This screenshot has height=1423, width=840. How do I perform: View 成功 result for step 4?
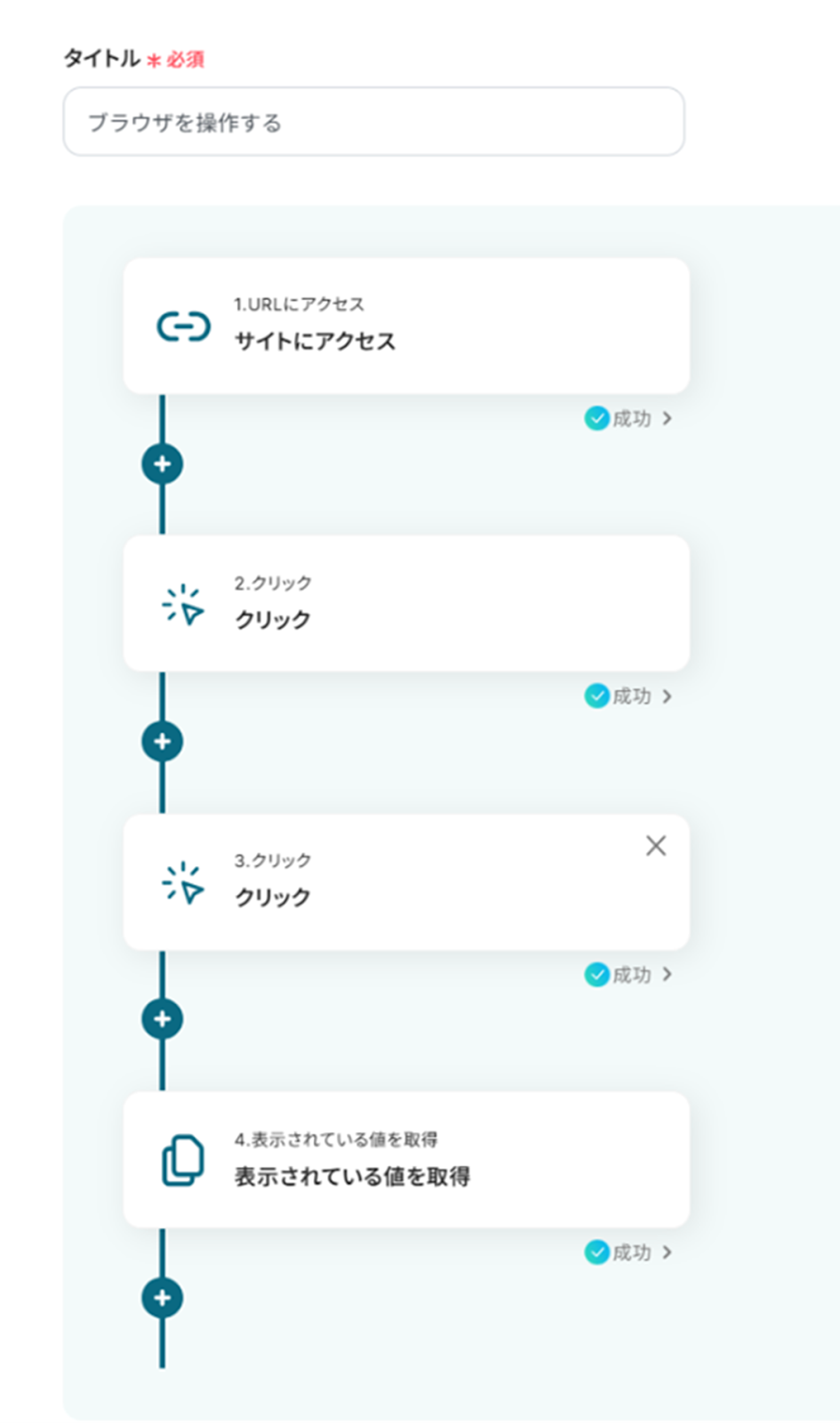[x=629, y=1252]
